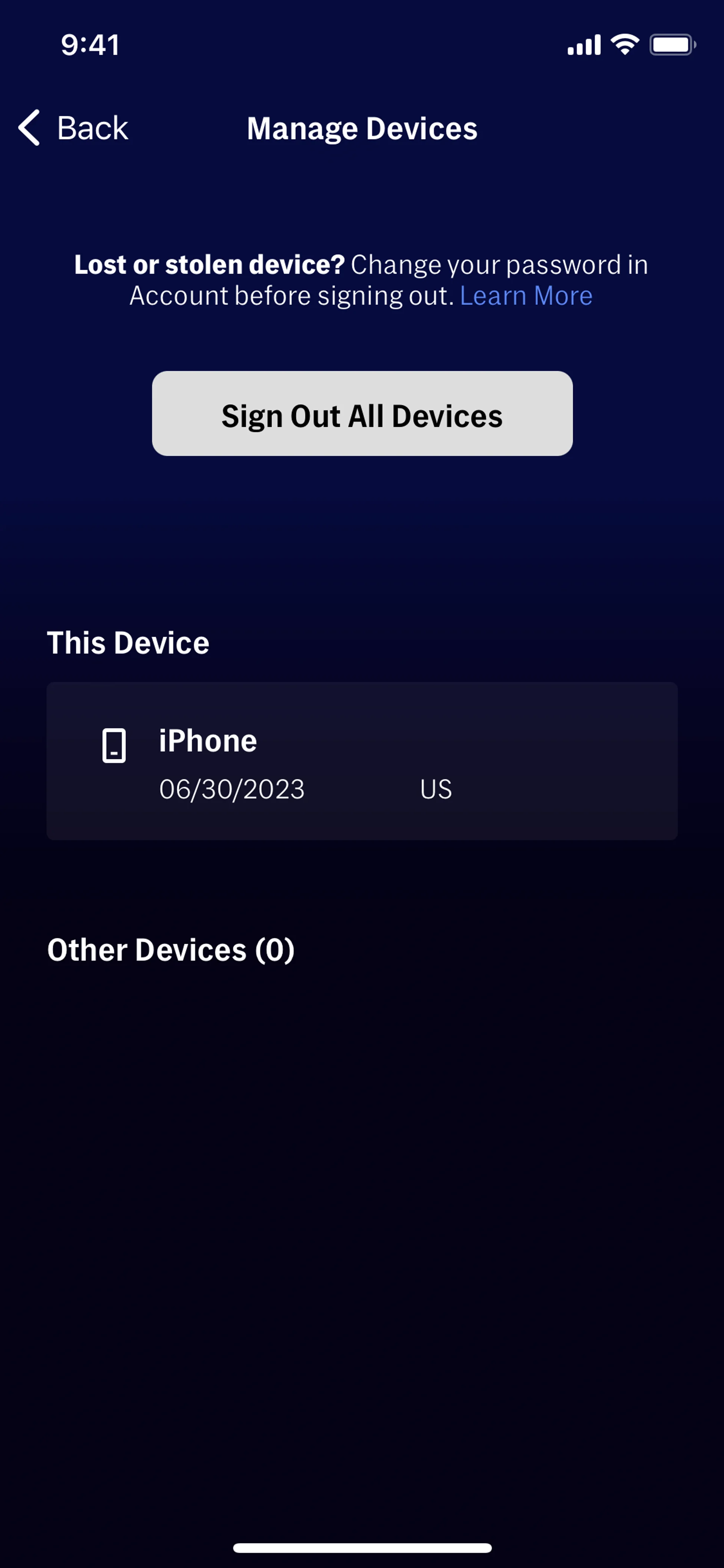
Task: Go back from Manage Devices
Action: 73,128
